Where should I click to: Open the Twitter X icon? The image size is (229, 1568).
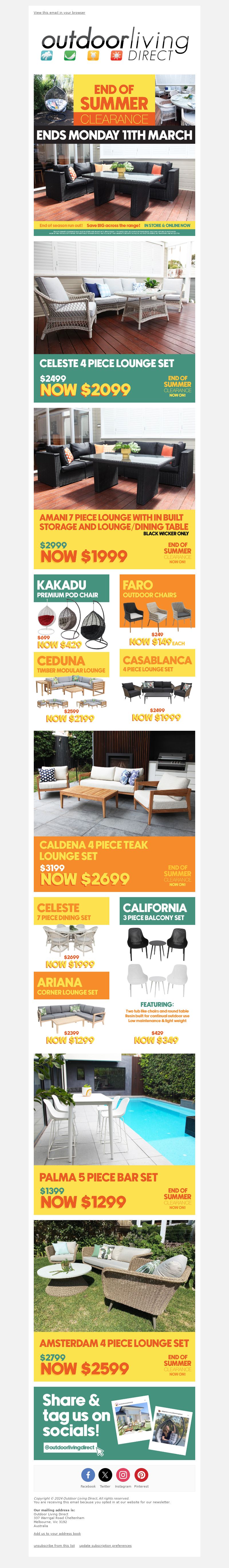pyautogui.click(x=105, y=1474)
